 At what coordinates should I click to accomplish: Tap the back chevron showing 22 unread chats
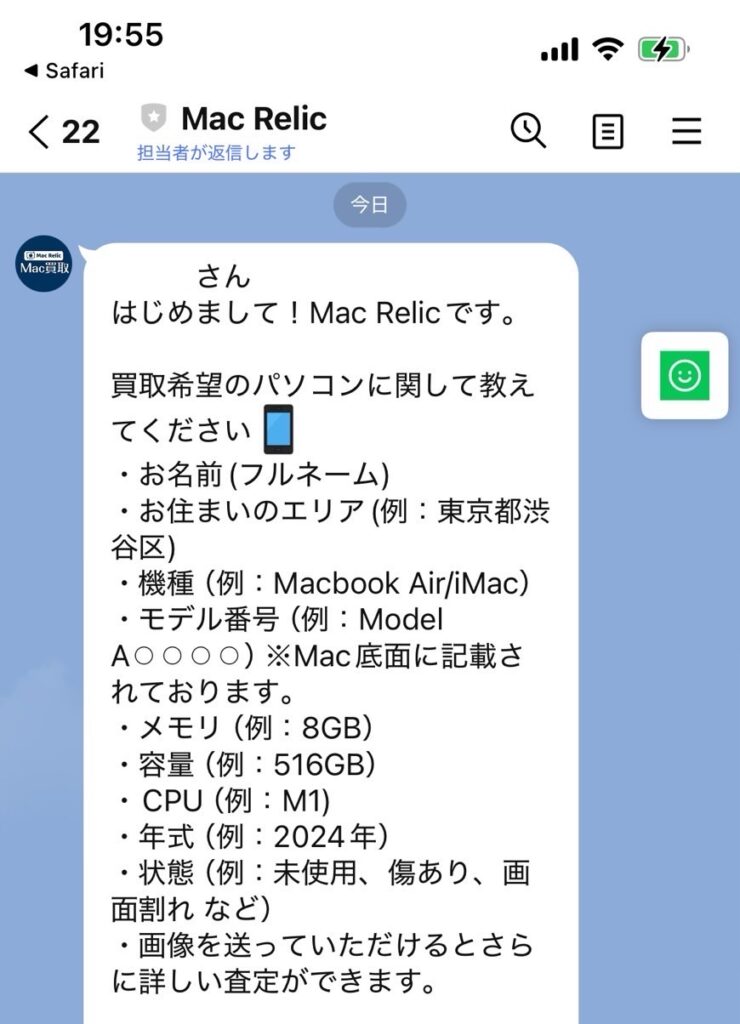(x=60, y=131)
